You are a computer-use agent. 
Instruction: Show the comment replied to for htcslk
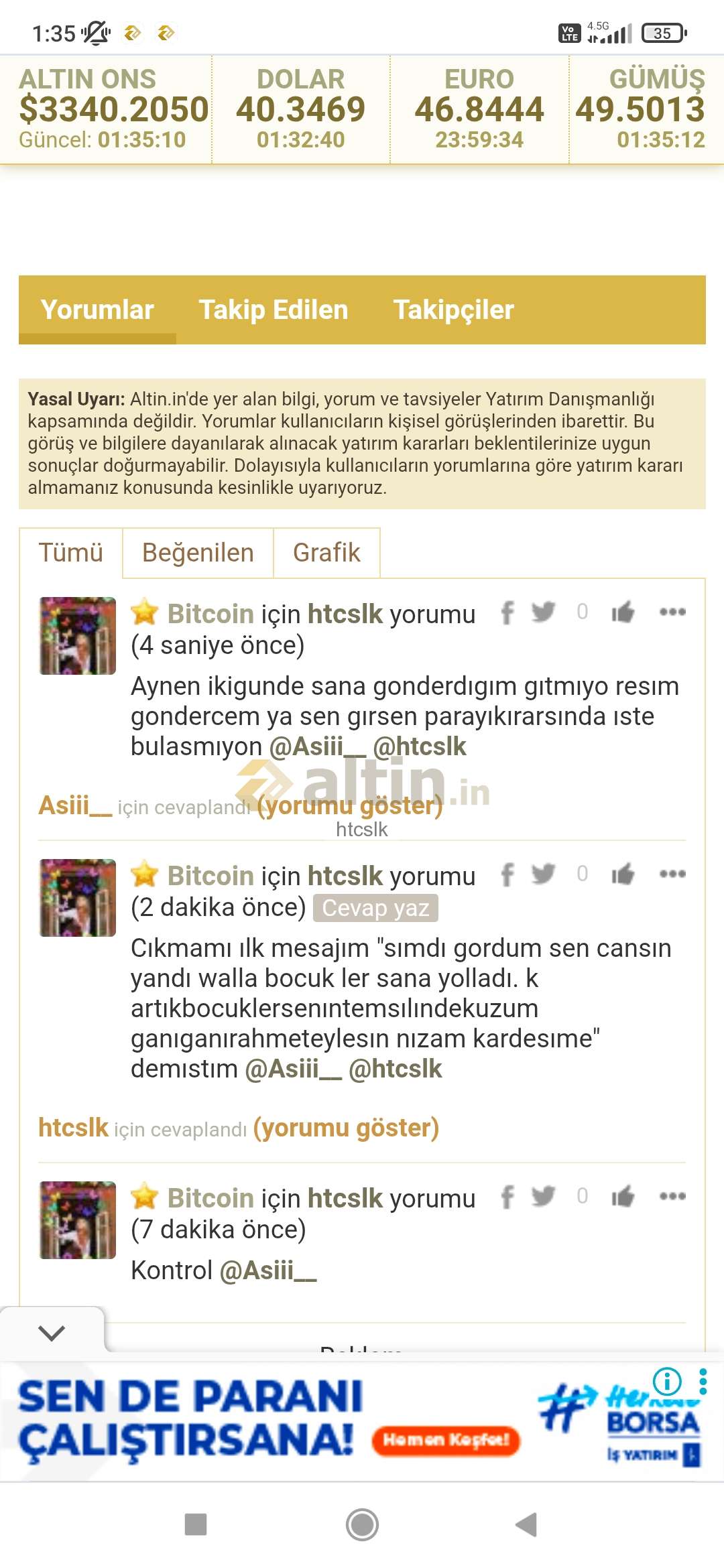(346, 1128)
